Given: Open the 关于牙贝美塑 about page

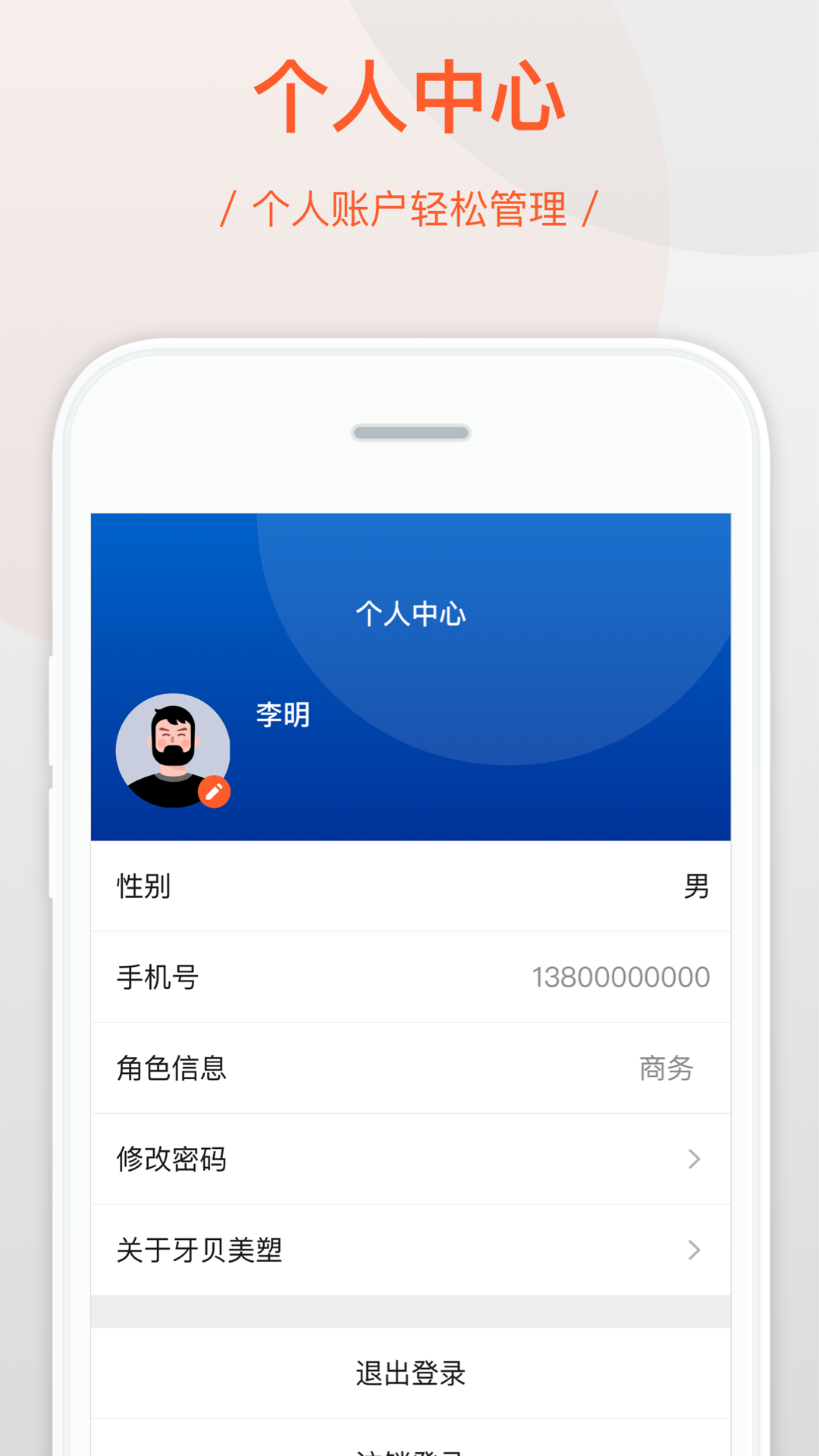Looking at the screenshot, I should [201, 1251].
